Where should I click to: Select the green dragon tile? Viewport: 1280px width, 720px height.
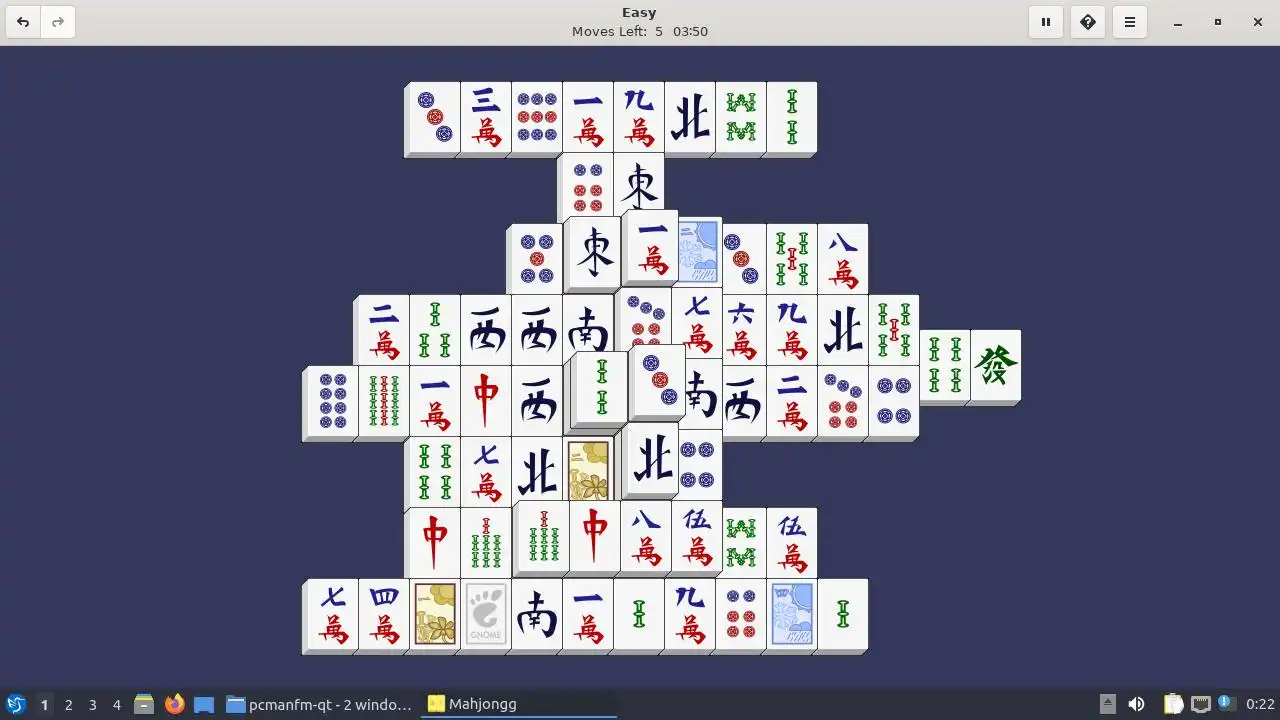[995, 366]
